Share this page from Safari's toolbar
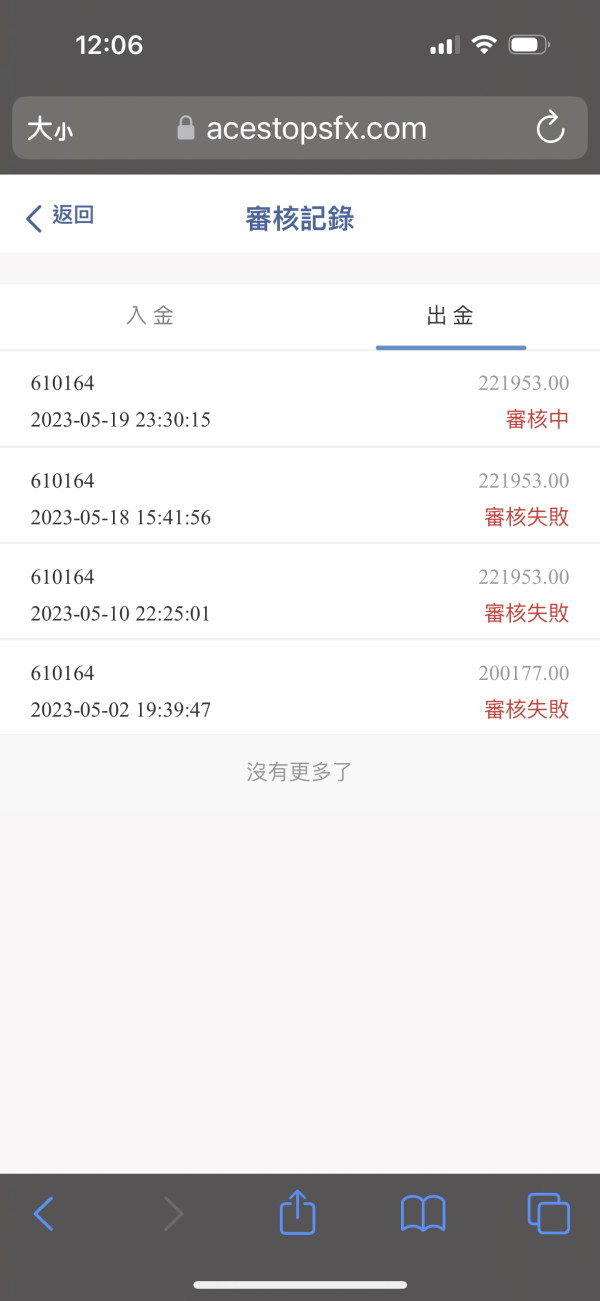Viewport: 600px width, 1301px height. click(x=297, y=1214)
